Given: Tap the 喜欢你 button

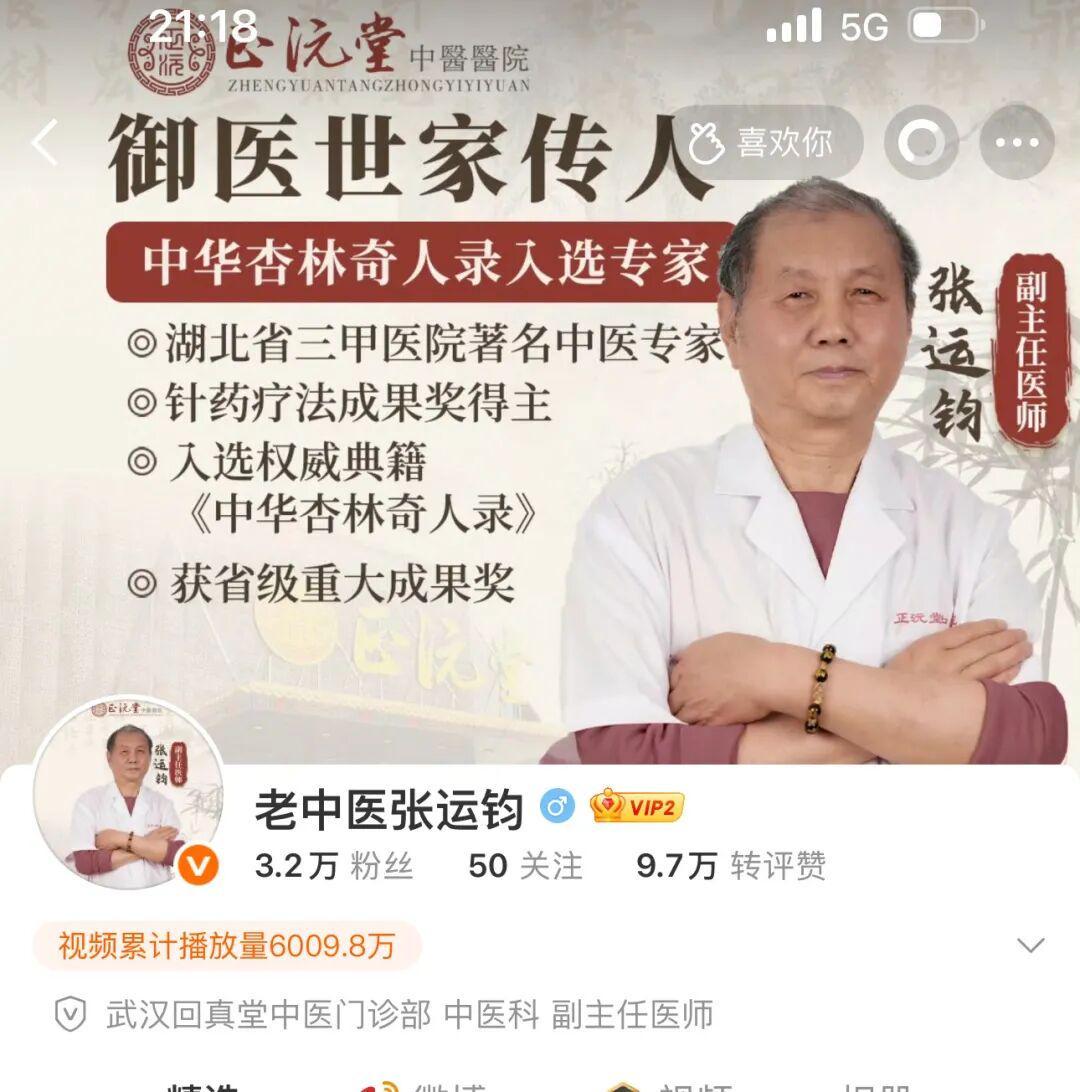Looking at the screenshot, I should (x=764, y=143).
